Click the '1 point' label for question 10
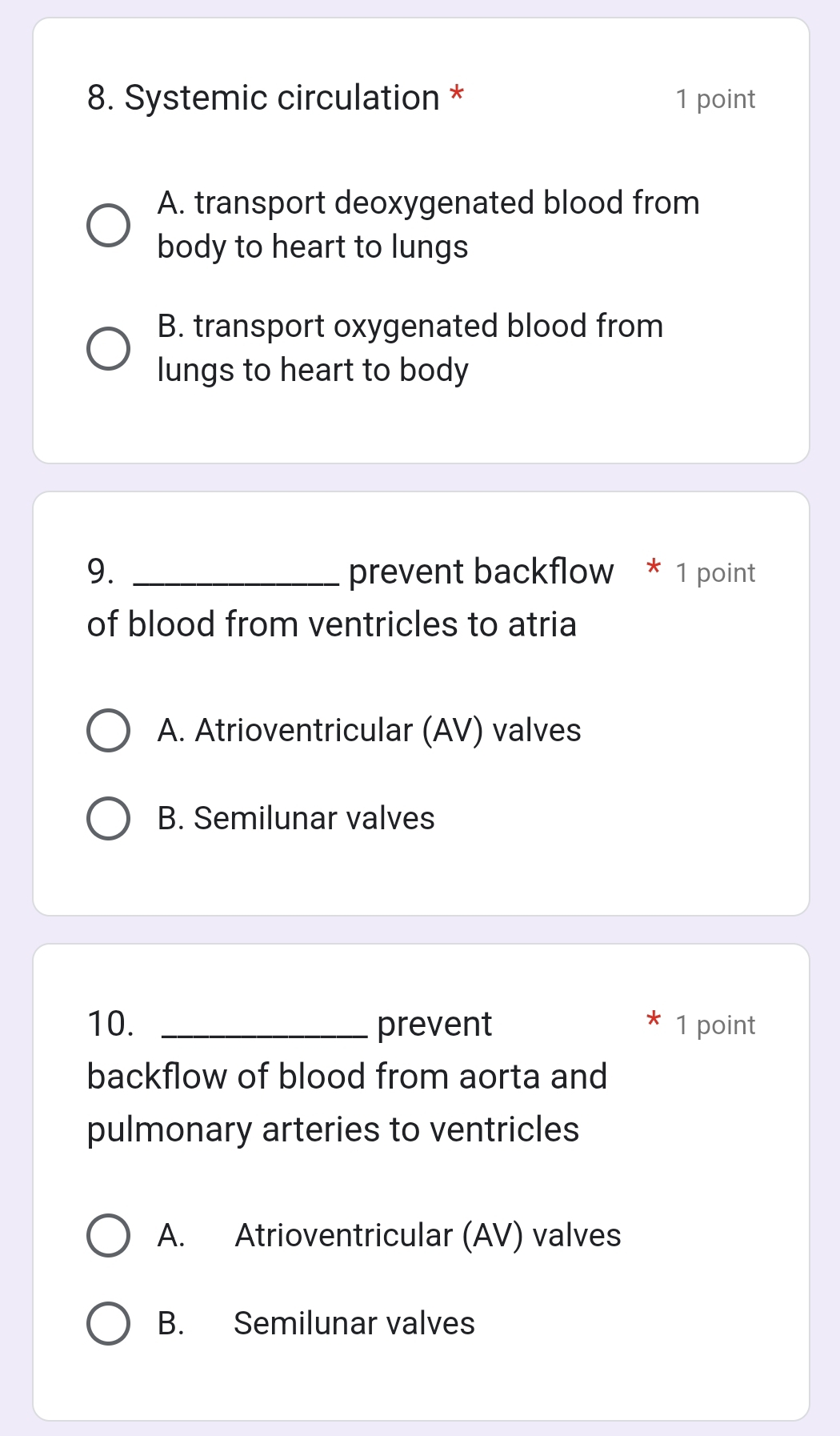The image size is (840, 1436). tap(715, 1025)
